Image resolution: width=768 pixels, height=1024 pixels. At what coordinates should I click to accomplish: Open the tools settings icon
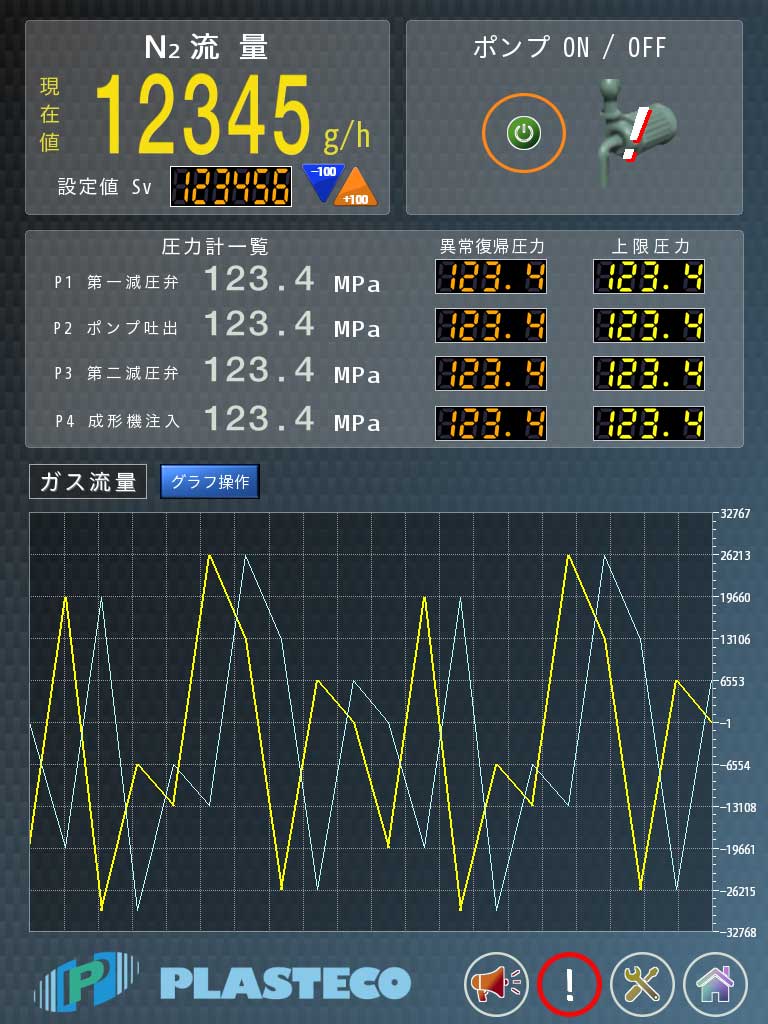tap(643, 984)
